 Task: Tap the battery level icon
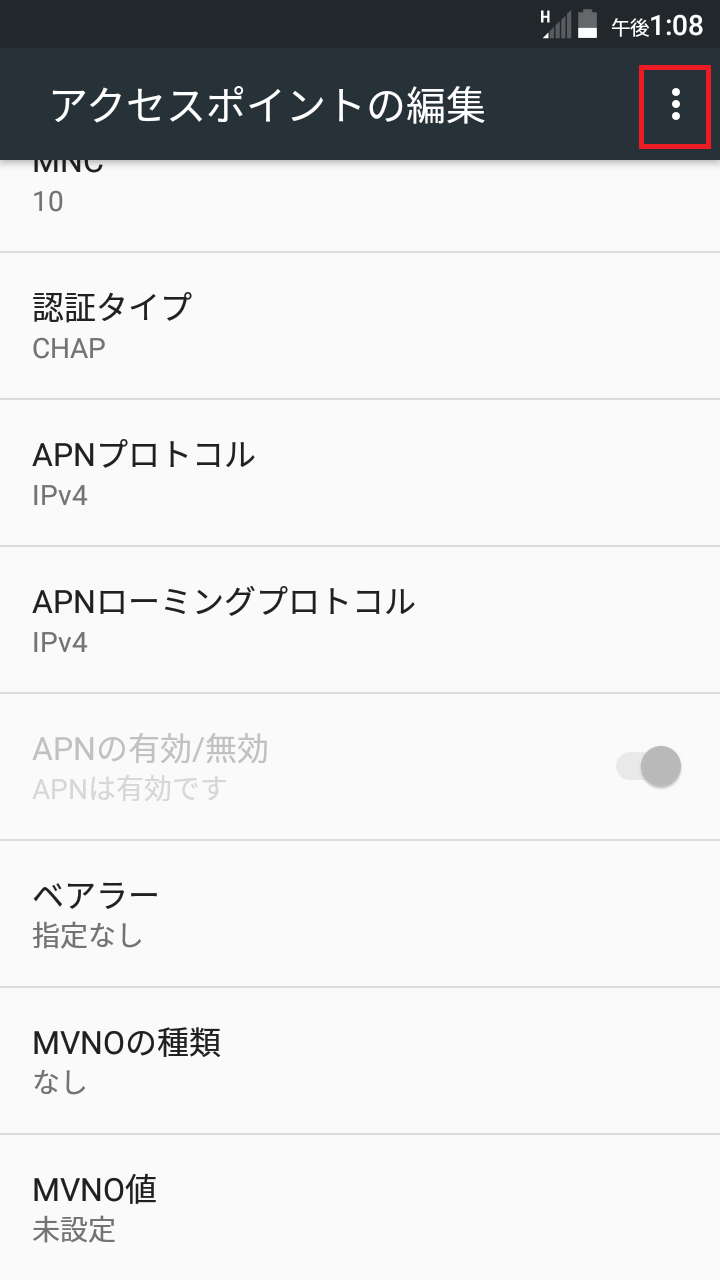[x=588, y=24]
